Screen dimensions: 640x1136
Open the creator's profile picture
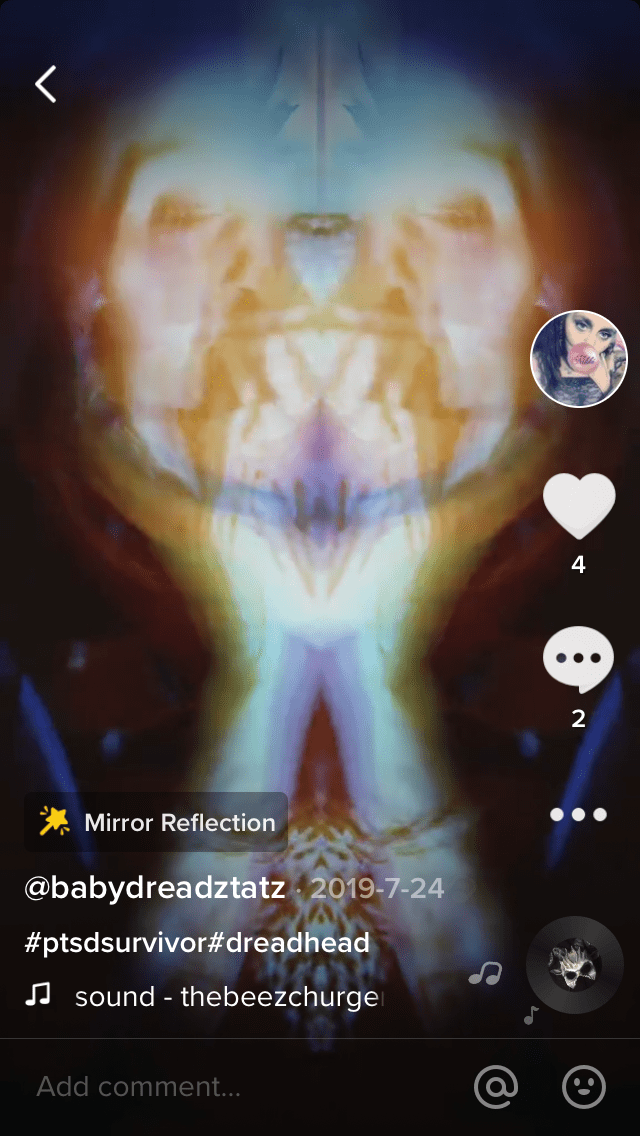(x=578, y=359)
